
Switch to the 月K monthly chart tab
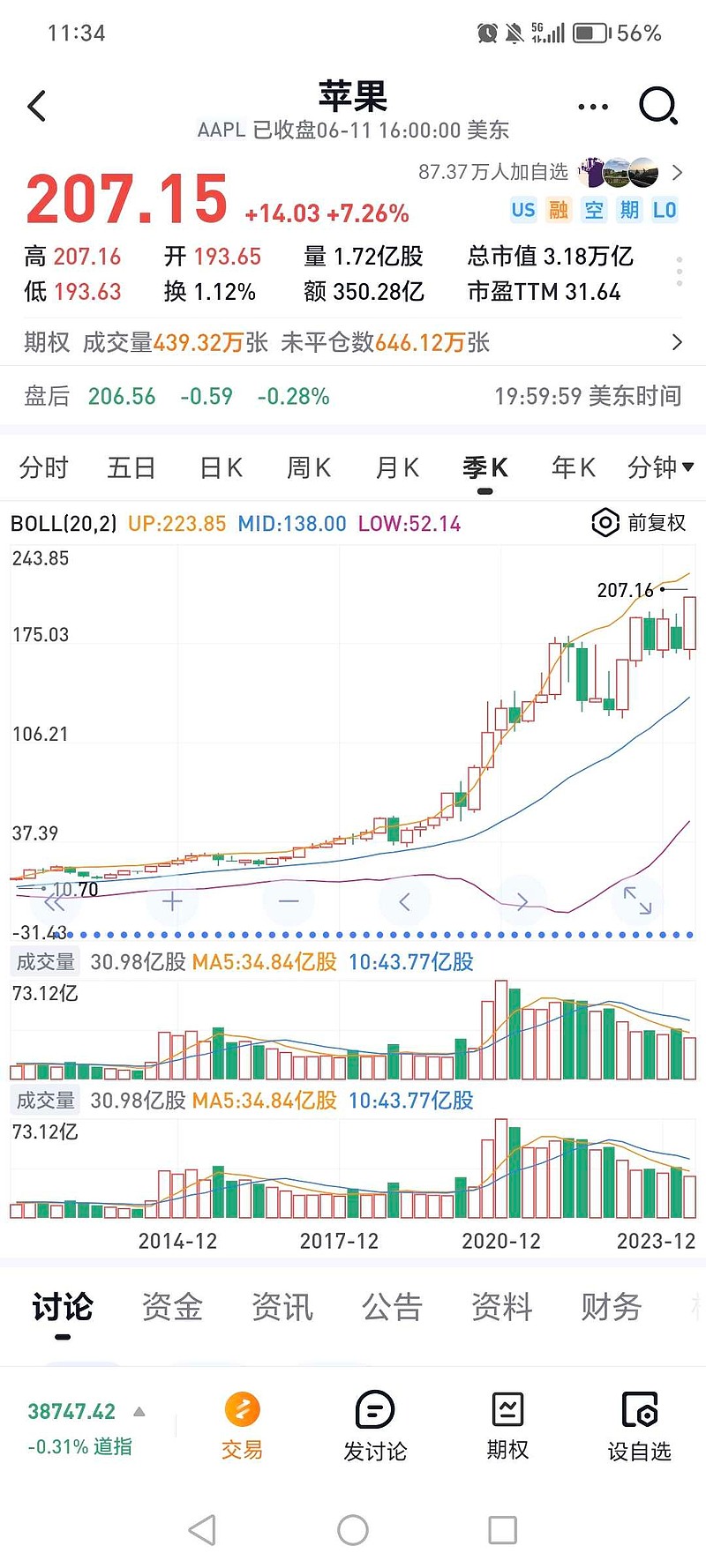point(395,467)
